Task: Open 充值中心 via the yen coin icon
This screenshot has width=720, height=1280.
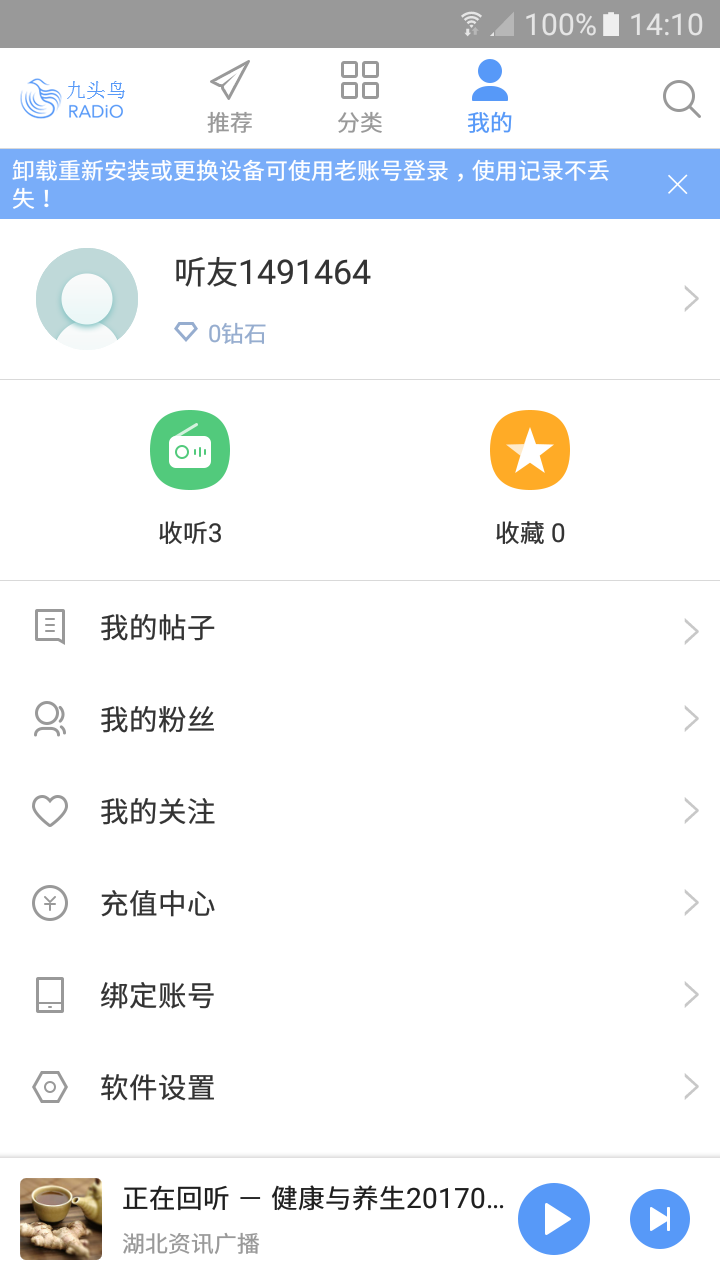Action: [50, 903]
